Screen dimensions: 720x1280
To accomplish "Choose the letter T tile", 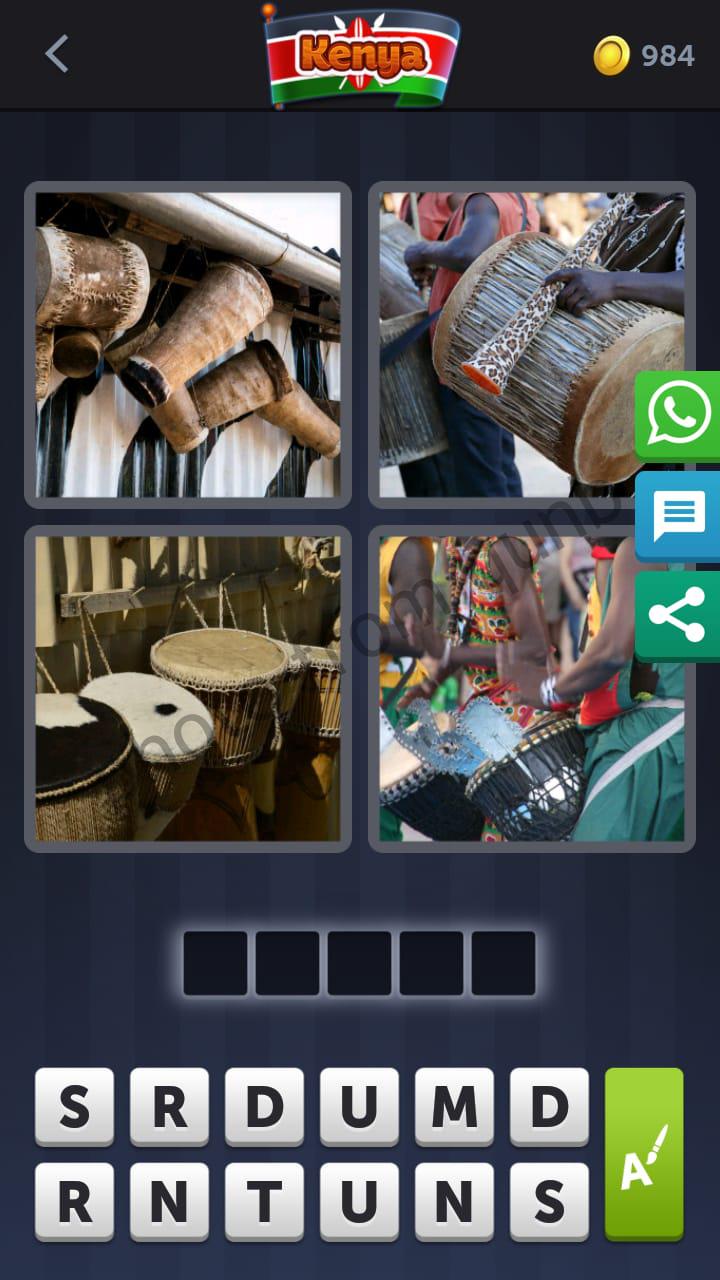I will point(263,1200).
